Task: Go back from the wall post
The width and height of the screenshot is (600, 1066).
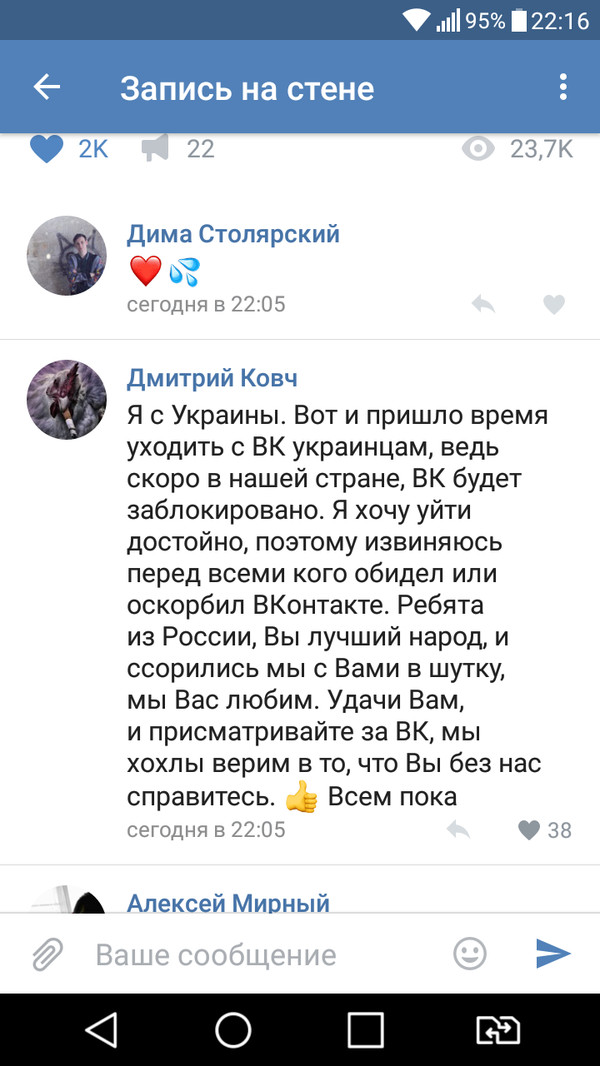Action: (47, 88)
